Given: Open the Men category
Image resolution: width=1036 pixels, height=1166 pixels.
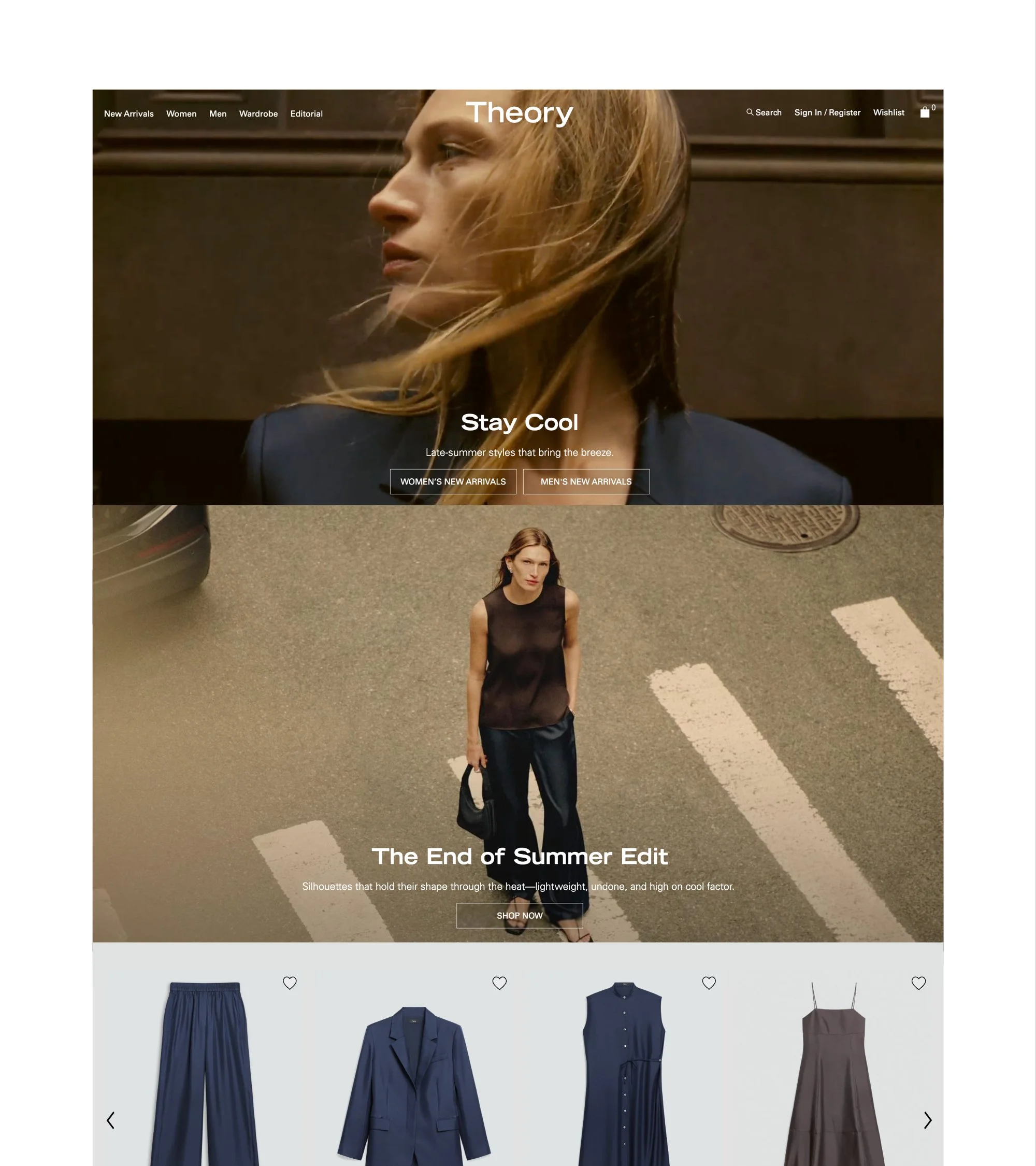Looking at the screenshot, I should point(218,113).
